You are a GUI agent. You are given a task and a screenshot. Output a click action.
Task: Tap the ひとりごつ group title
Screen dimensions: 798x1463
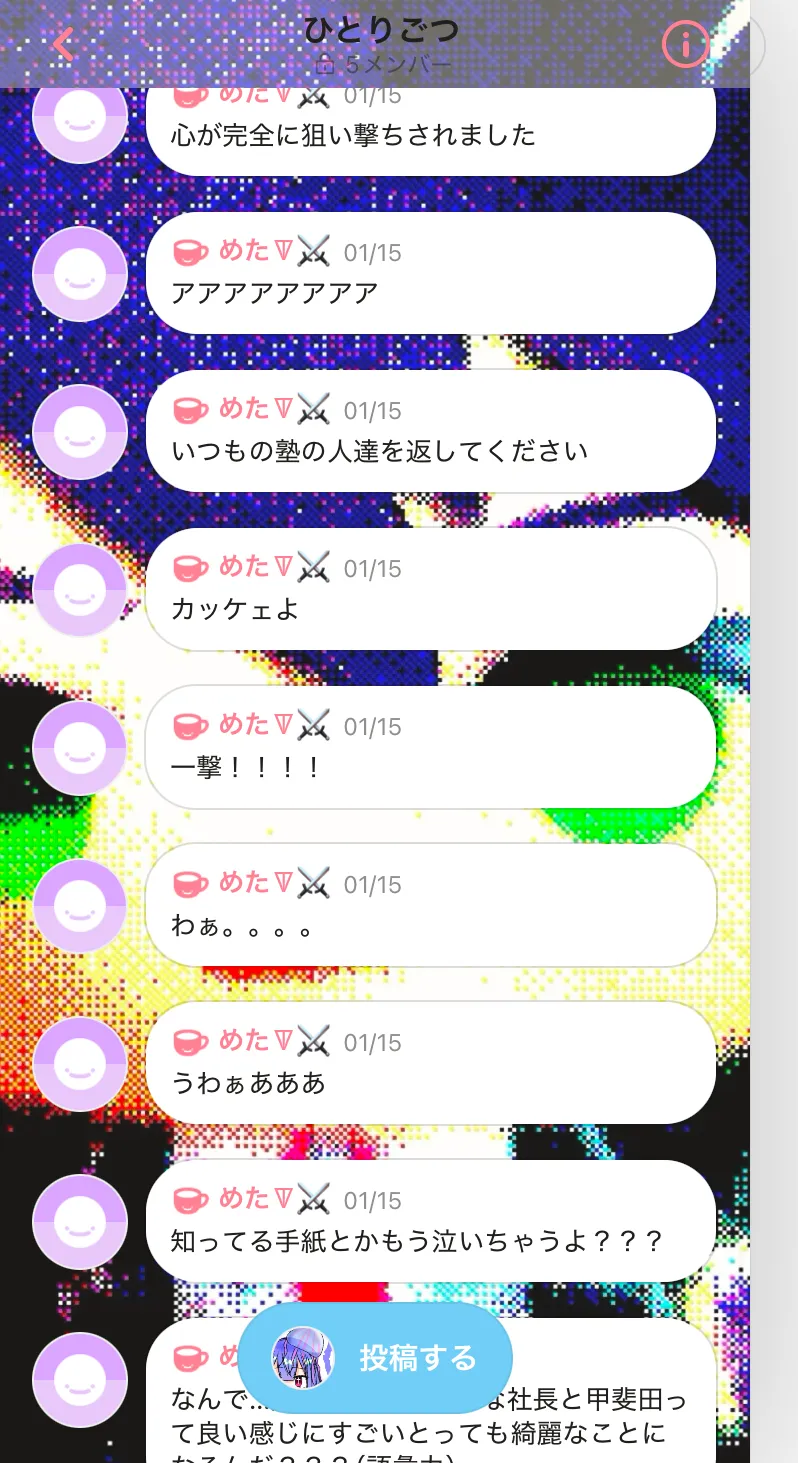381,30
